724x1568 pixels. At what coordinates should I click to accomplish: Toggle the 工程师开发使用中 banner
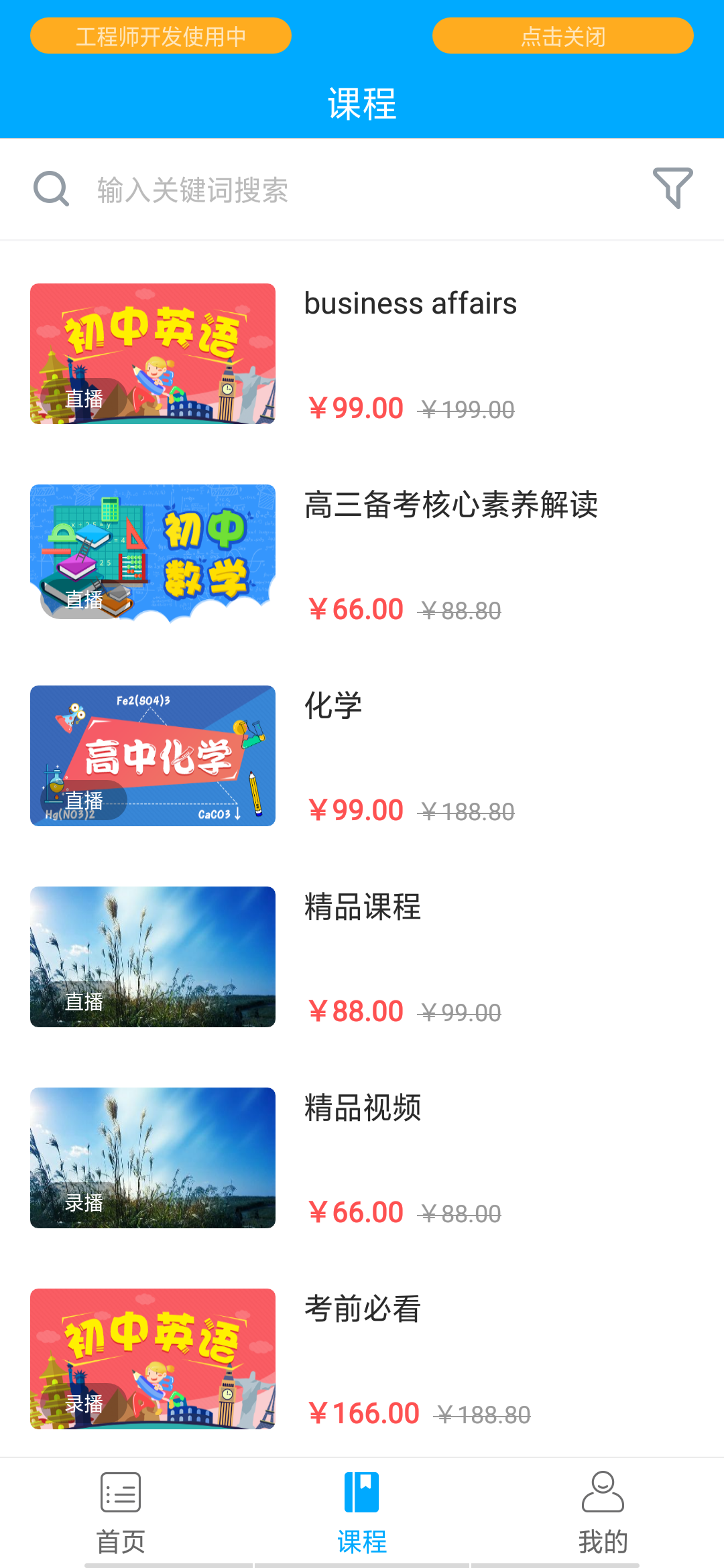click(161, 37)
